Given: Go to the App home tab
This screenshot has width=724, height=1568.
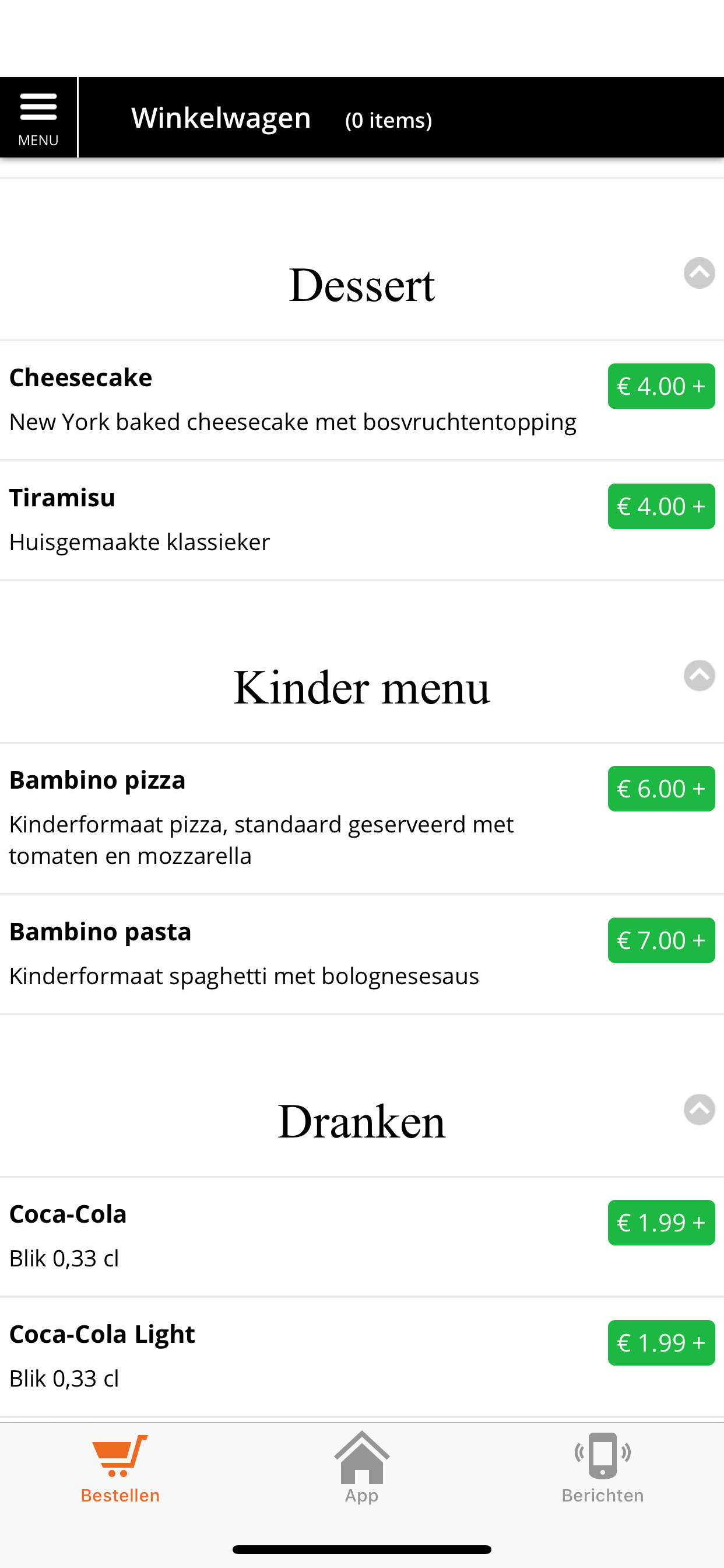Looking at the screenshot, I should coord(362,1468).
